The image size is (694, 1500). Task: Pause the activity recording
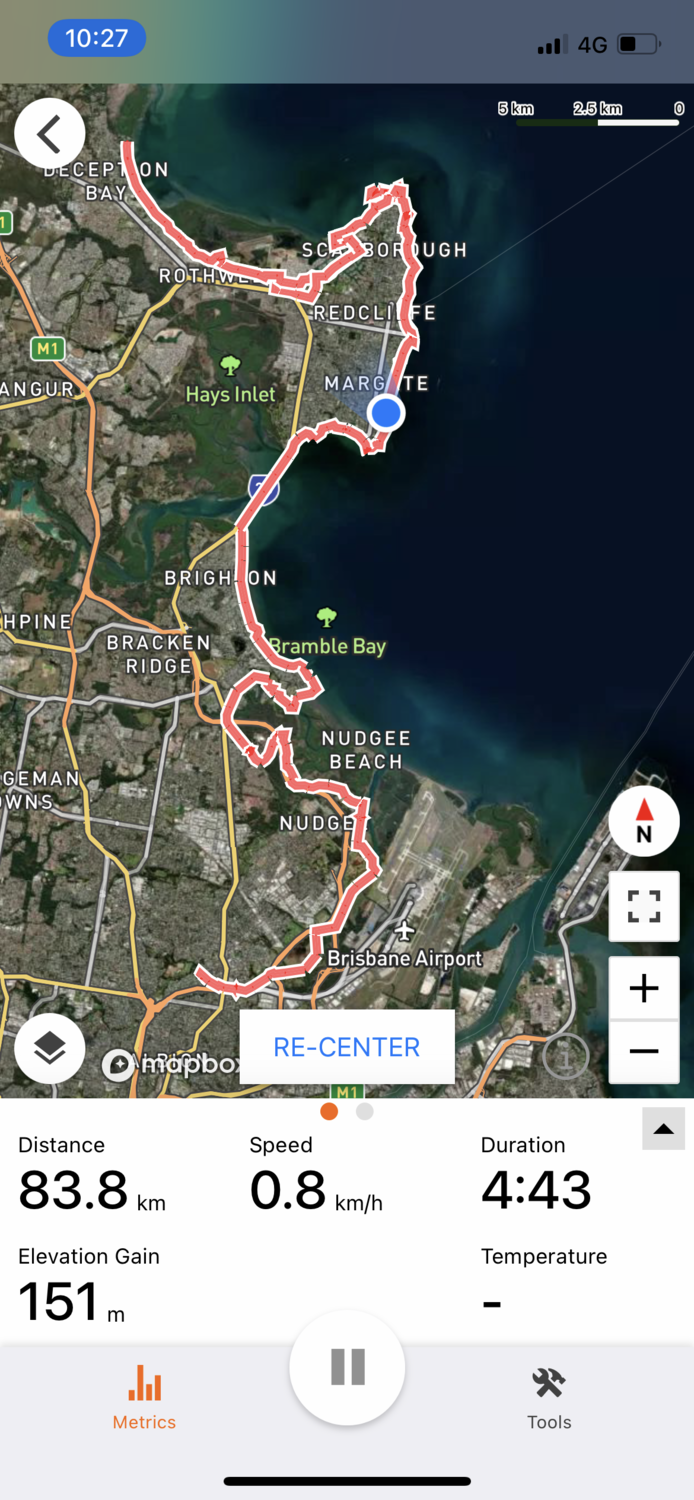(347, 1367)
